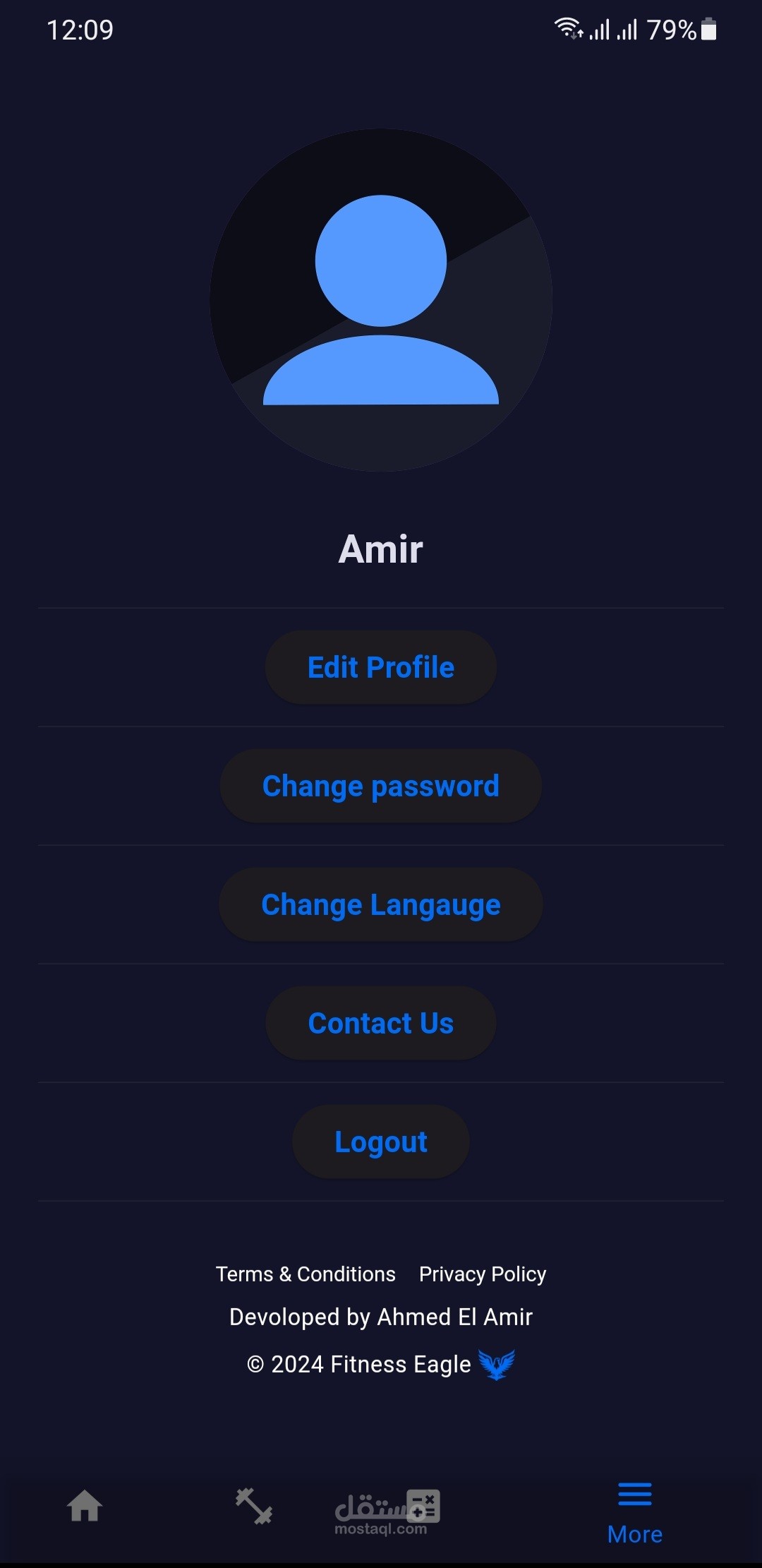View Terms & Conditions
This screenshot has width=762, height=1568.
(x=306, y=1274)
